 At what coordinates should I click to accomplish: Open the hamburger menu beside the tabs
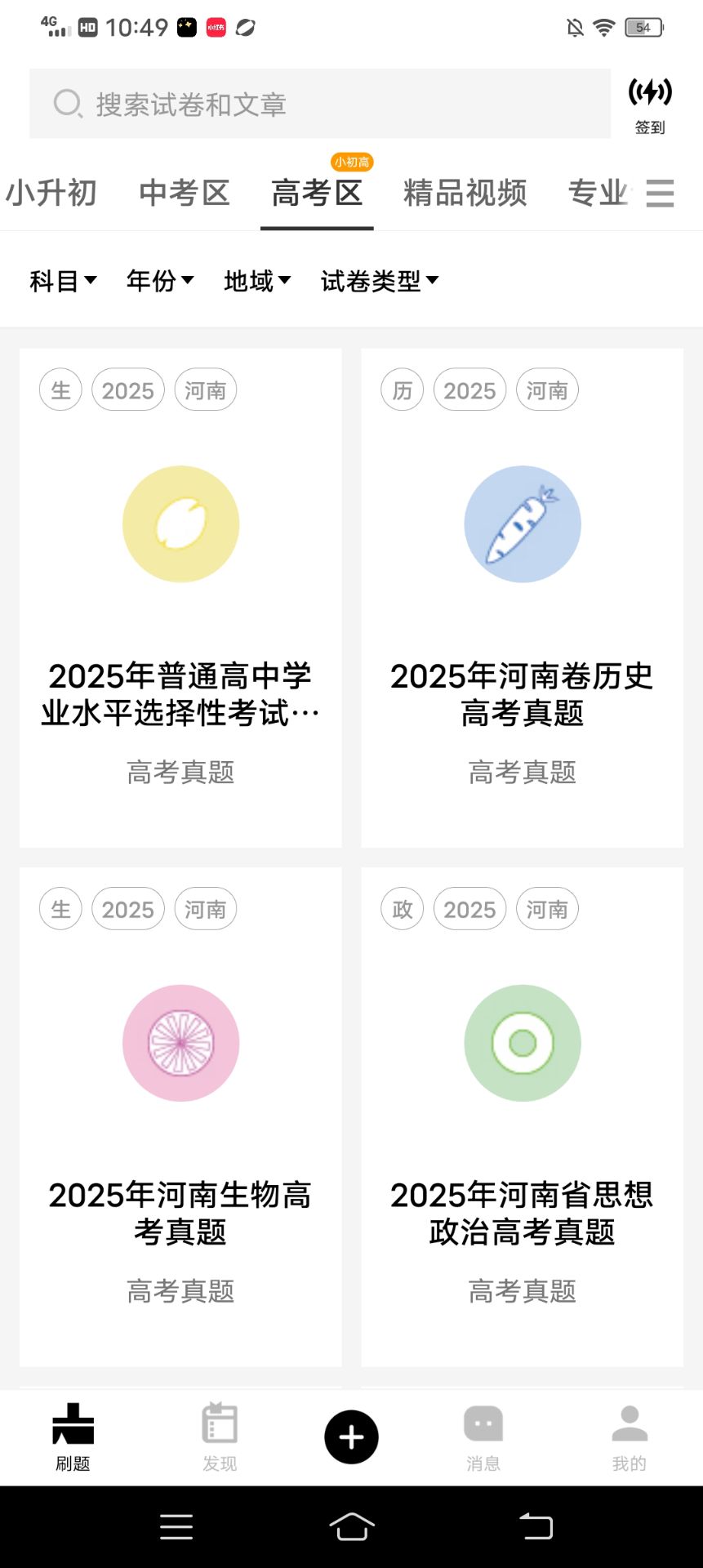660,194
